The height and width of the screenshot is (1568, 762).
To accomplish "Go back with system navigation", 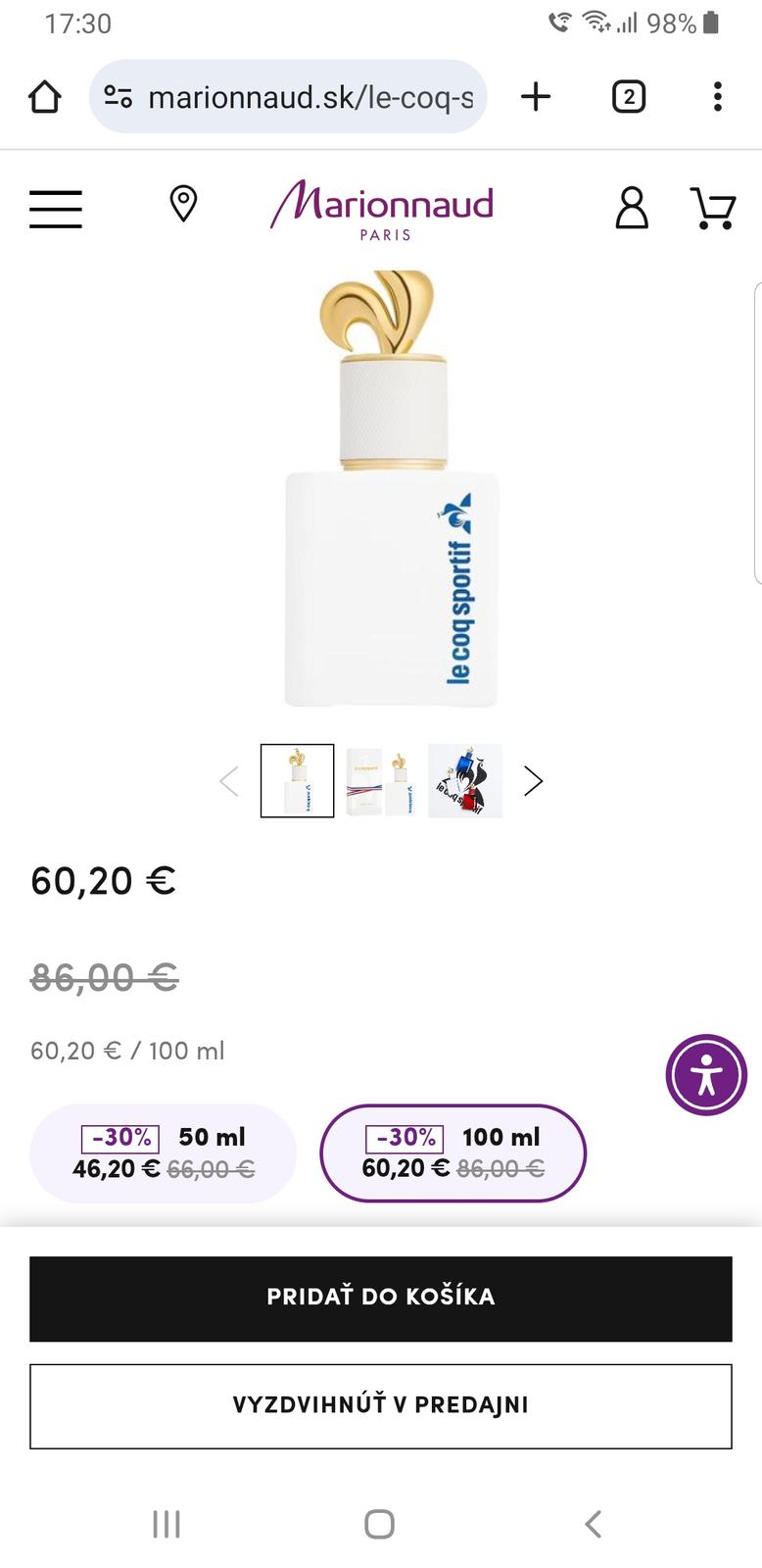I will click(x=593, y=1524).
